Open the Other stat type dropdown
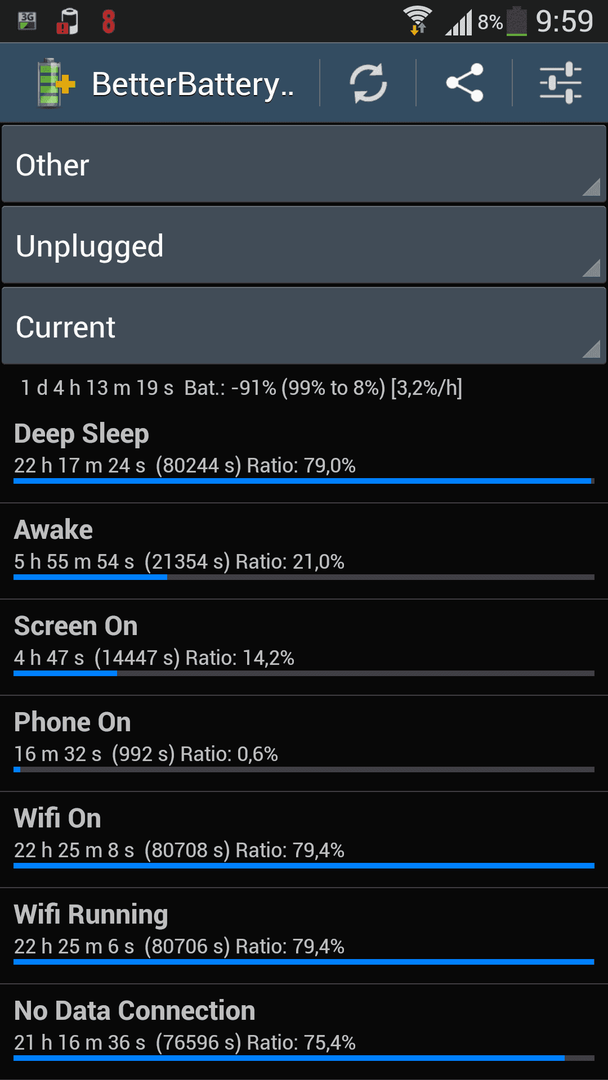The image size is (608, 1080). coord(304,164)
